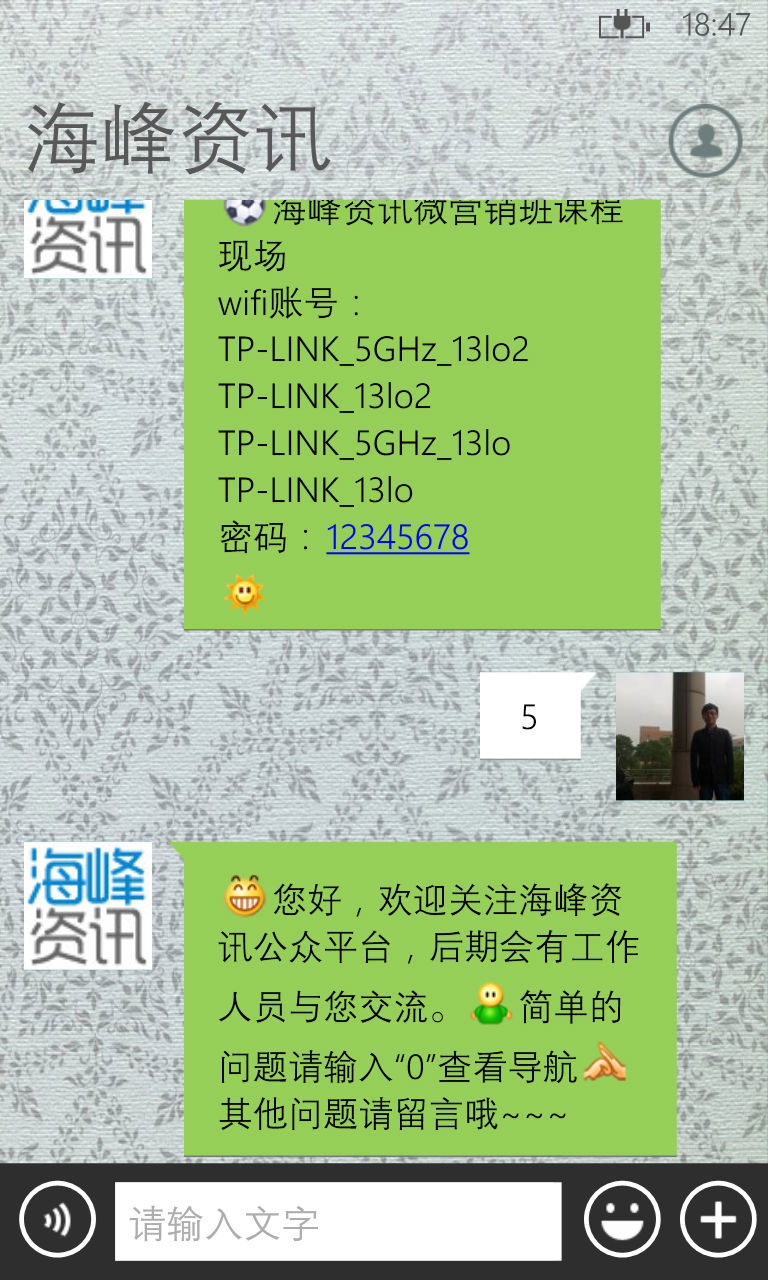Viewport: 768px width, 1280px height.
Task: Open the emoji picker
Action: click(x=622, y=1220)
